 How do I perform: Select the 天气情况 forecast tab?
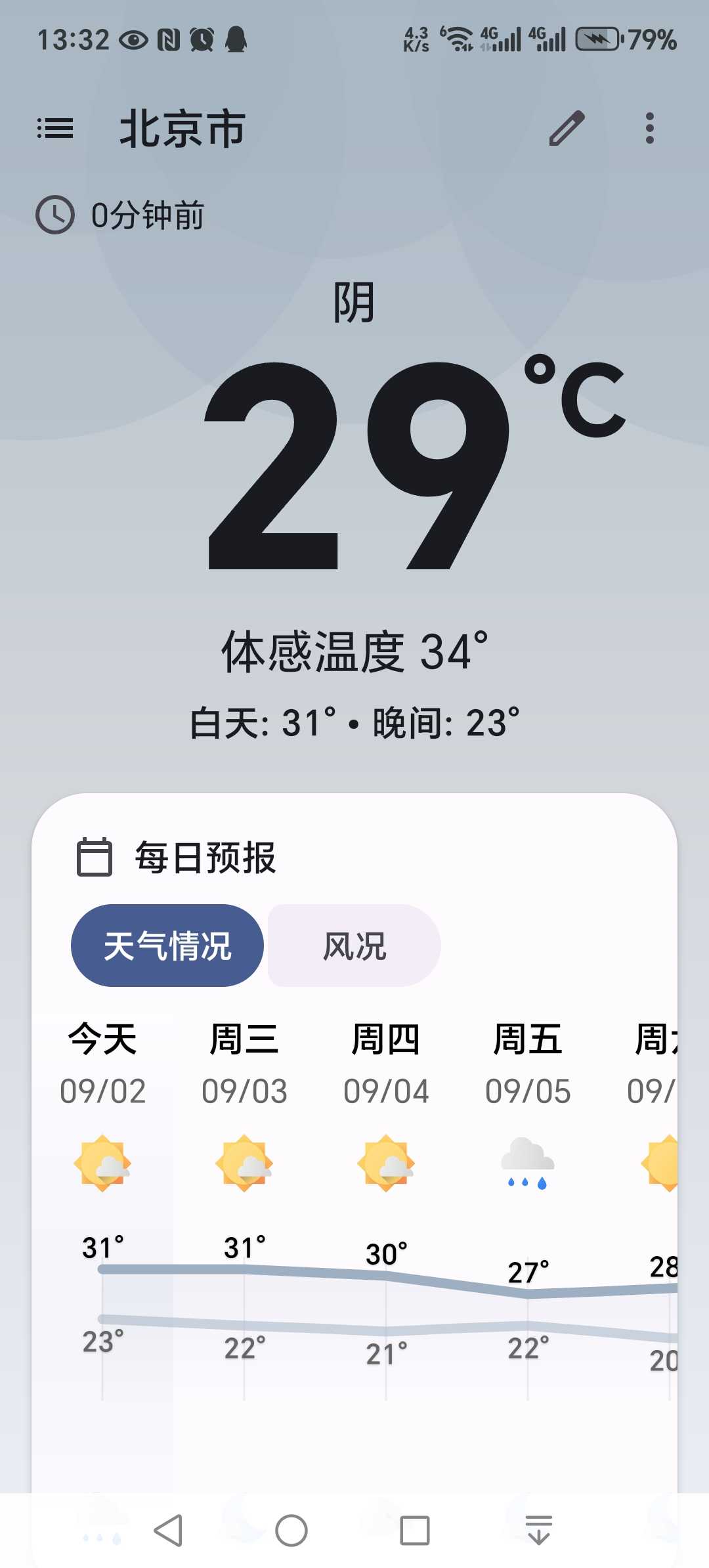pyautogui.click(x=167, y=946)
